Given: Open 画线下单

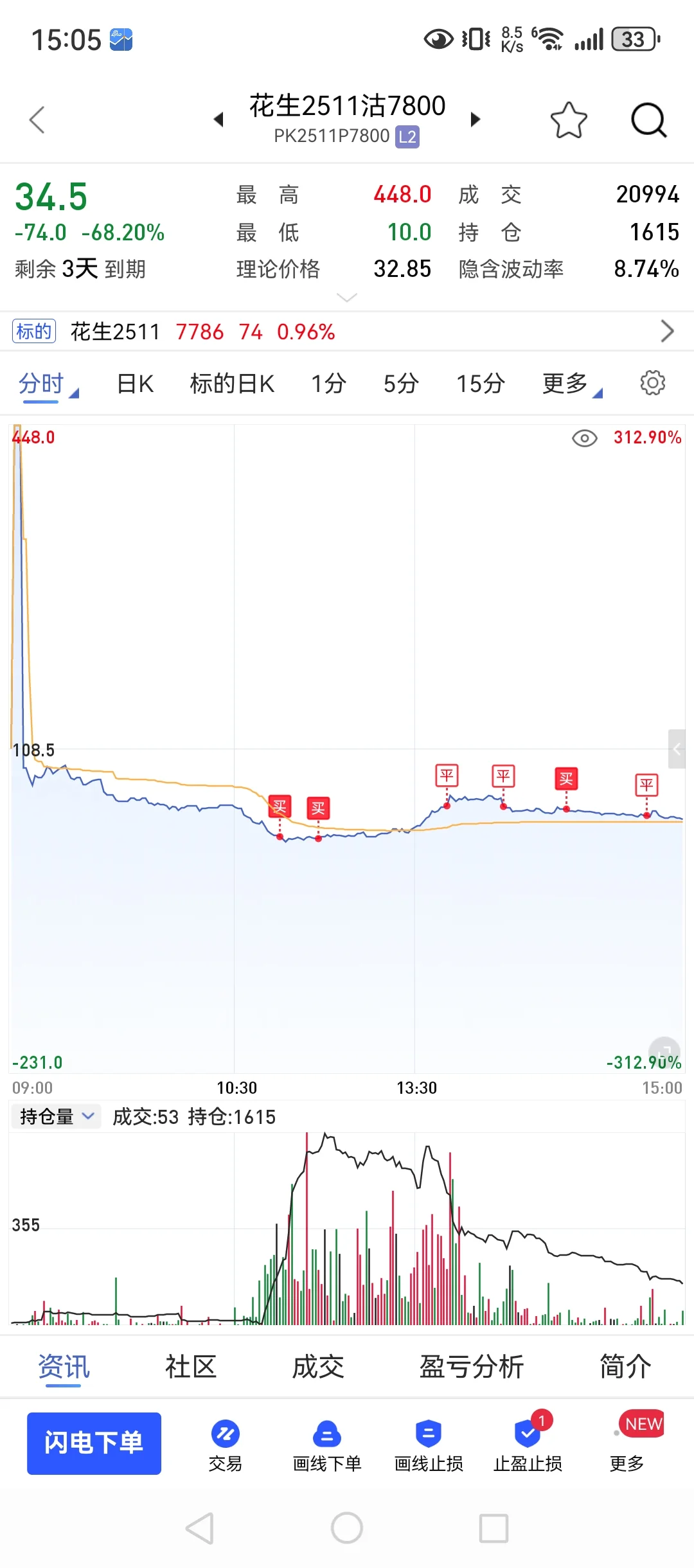Looking at the screenshot, I should coord(327,1443).
